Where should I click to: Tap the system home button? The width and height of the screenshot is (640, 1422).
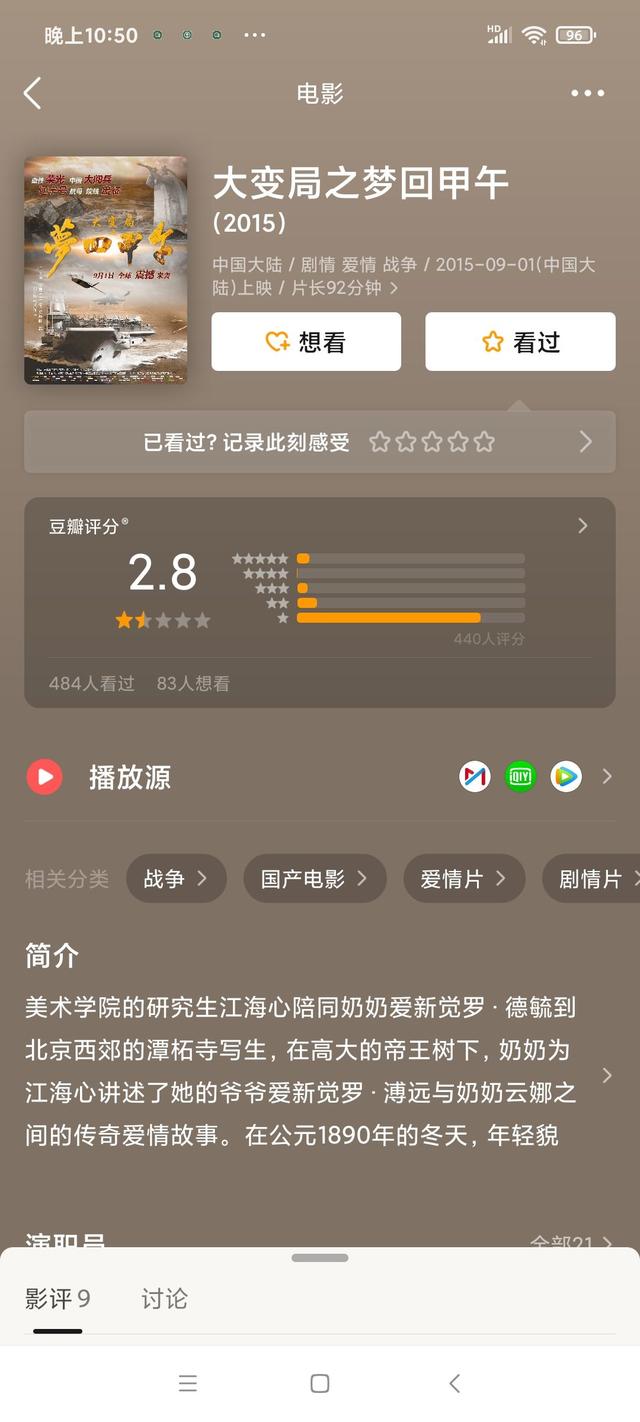[x=320, y=1383]
